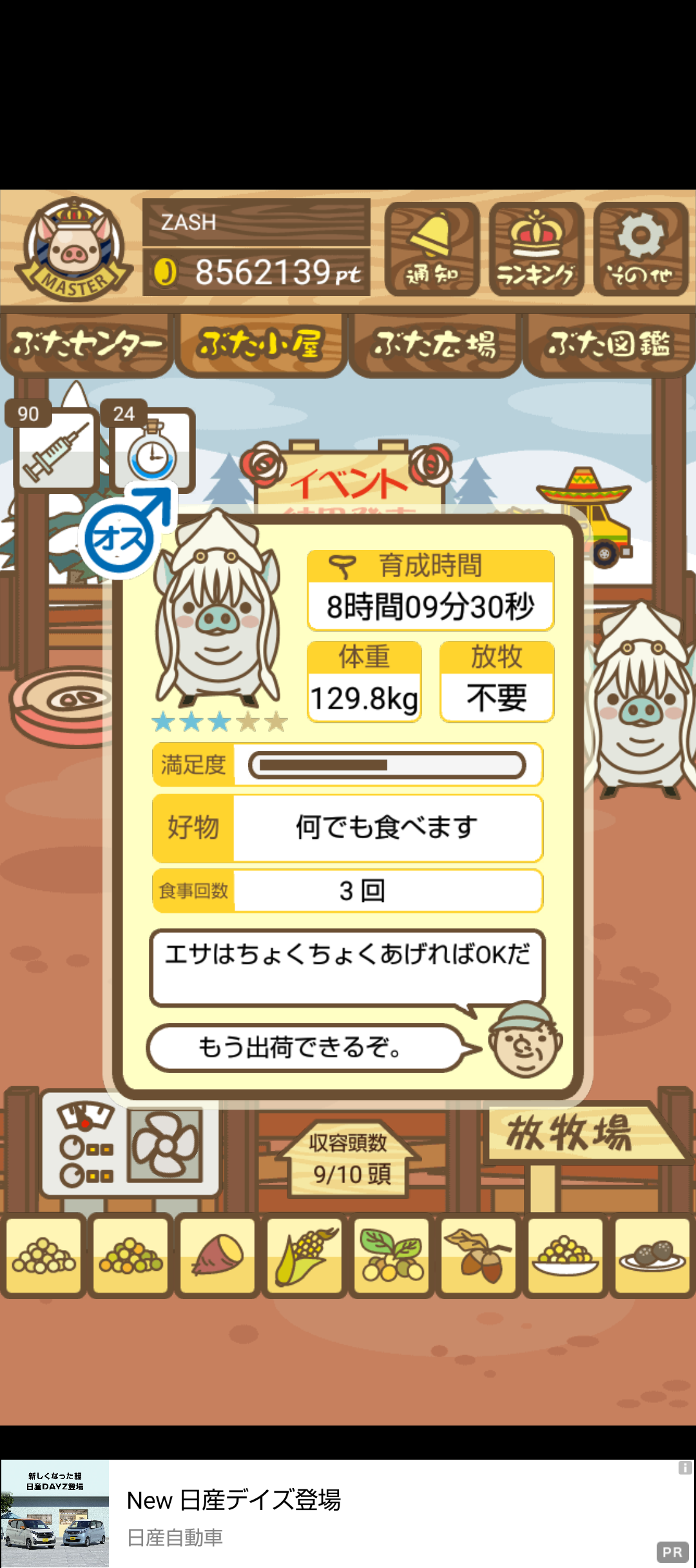Select the leafy greens feed item
The width and height of the screenshot is (696, 1568).
pyautogui.click(x=392, y=1255)
